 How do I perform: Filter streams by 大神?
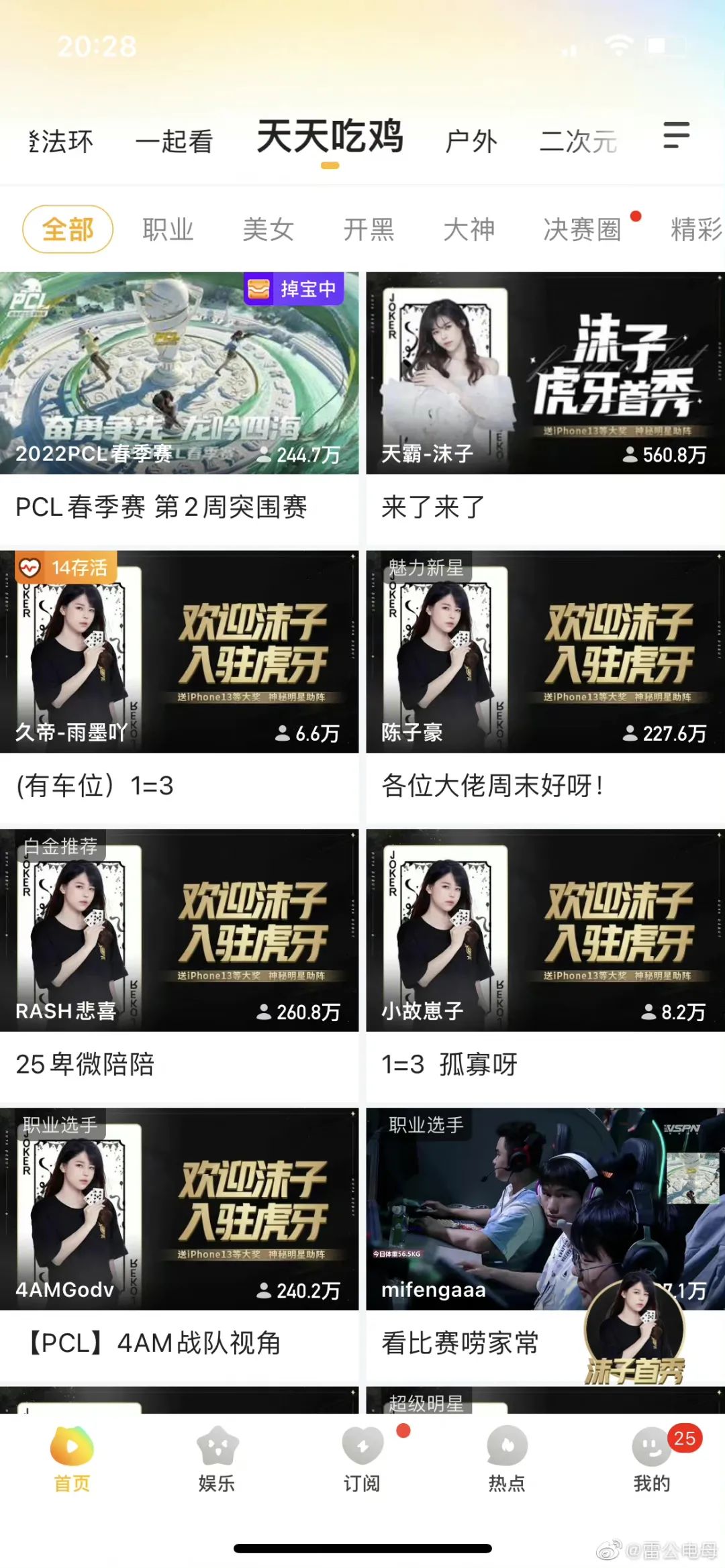tap(469, 229)
